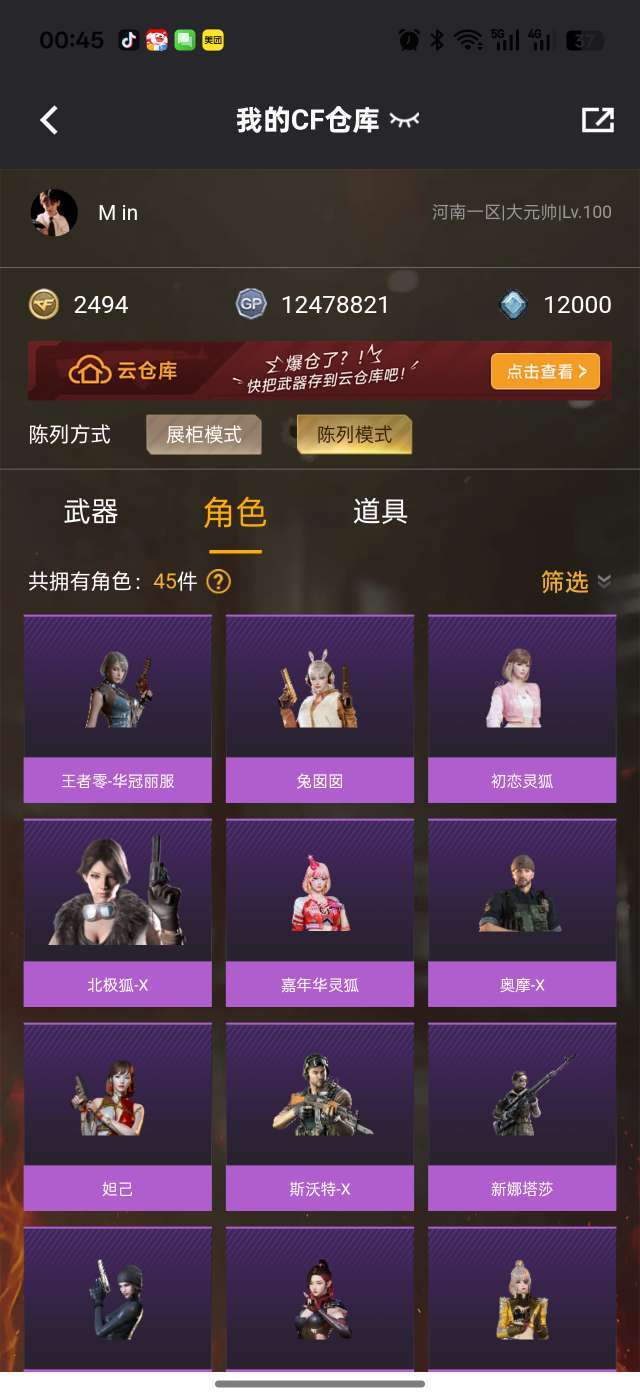This screenshot has height=1400, width=640.
Task: Open the 道具 tab
Action: pos(380,512)
